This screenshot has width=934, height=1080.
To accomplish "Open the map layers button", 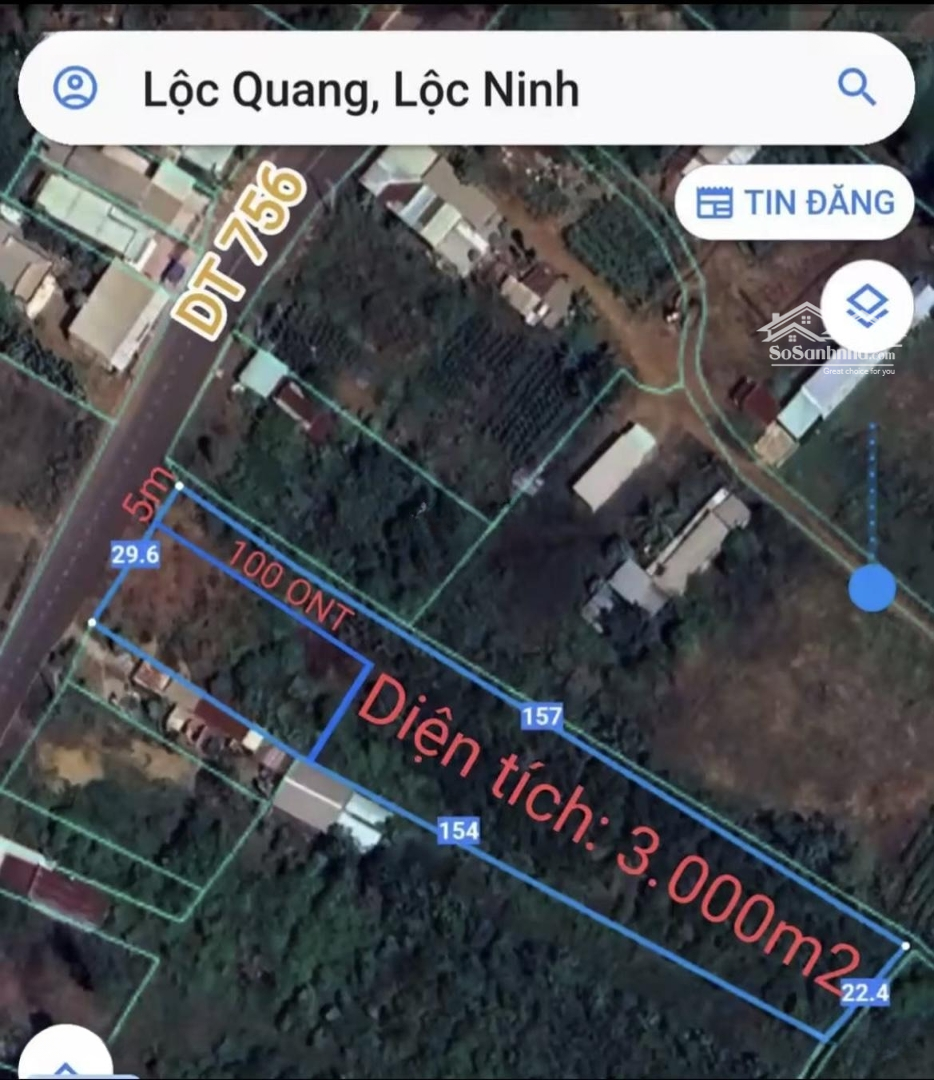I will tap(867, 301).
